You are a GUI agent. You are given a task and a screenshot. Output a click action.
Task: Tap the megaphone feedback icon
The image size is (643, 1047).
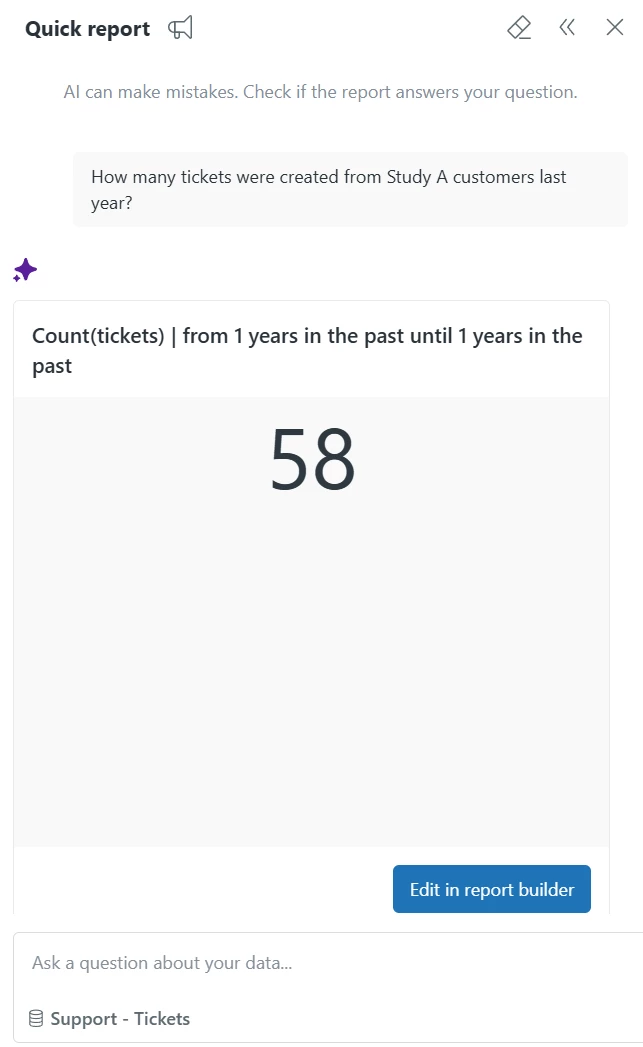[180, 28]
